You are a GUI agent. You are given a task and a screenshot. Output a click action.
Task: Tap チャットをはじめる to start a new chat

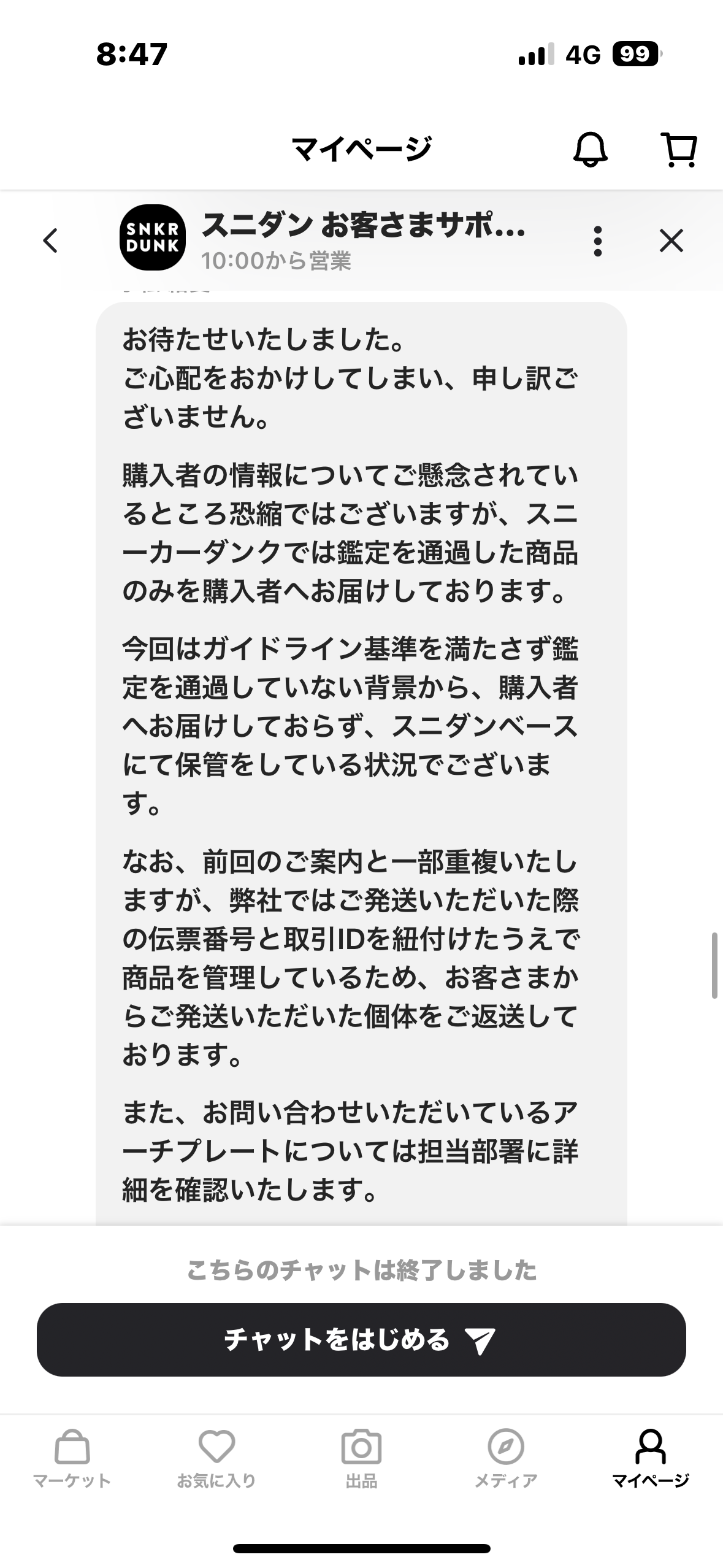point(361,1339)
